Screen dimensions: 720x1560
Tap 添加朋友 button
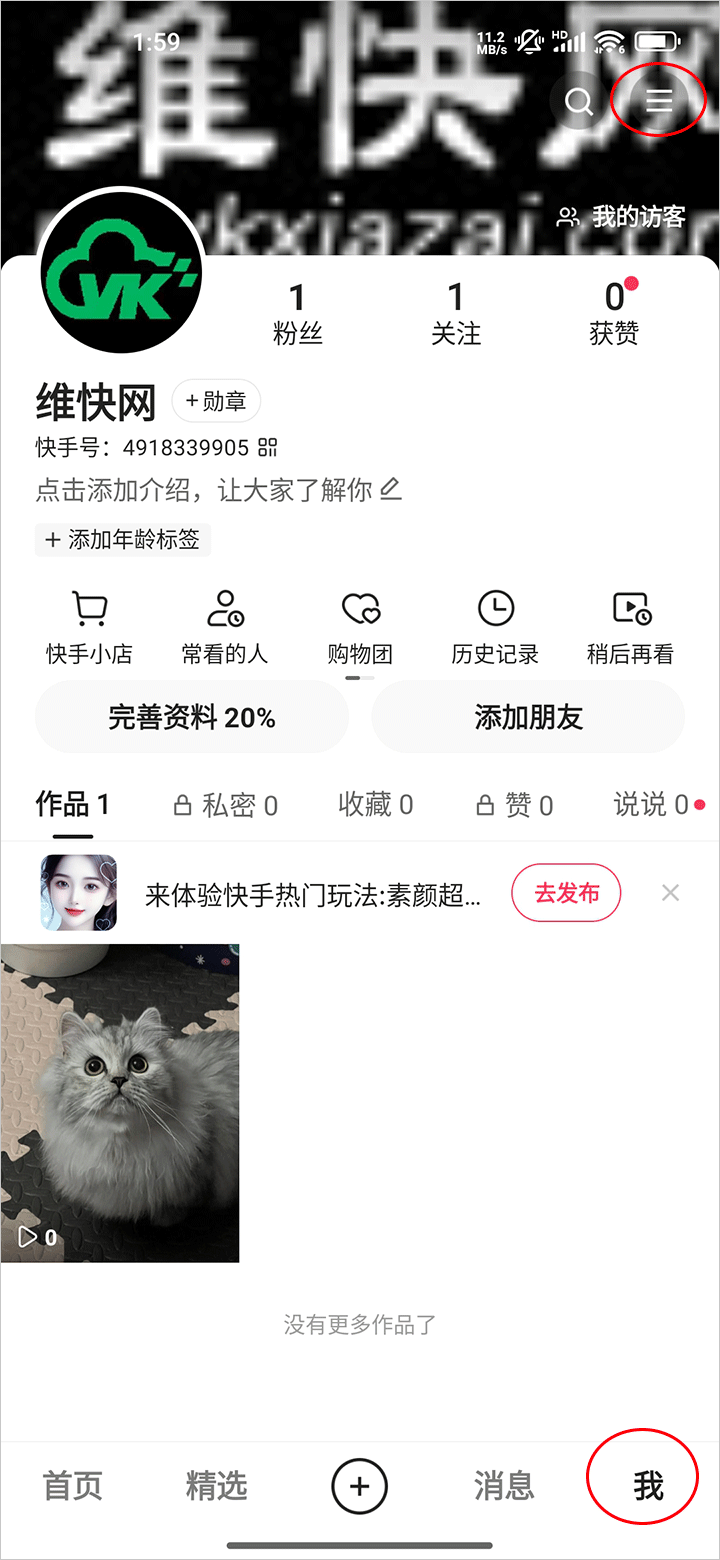[528, 717]
